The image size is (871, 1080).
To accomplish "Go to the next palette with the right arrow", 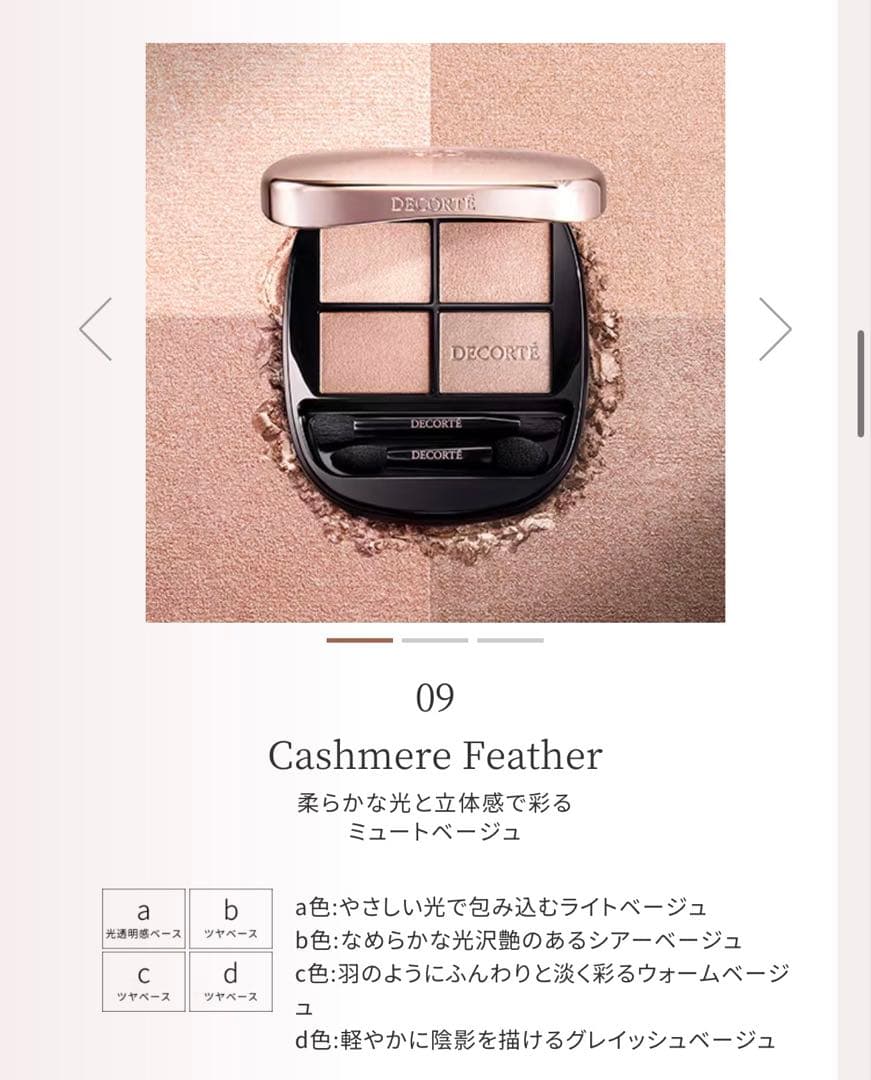I will 775,329.
